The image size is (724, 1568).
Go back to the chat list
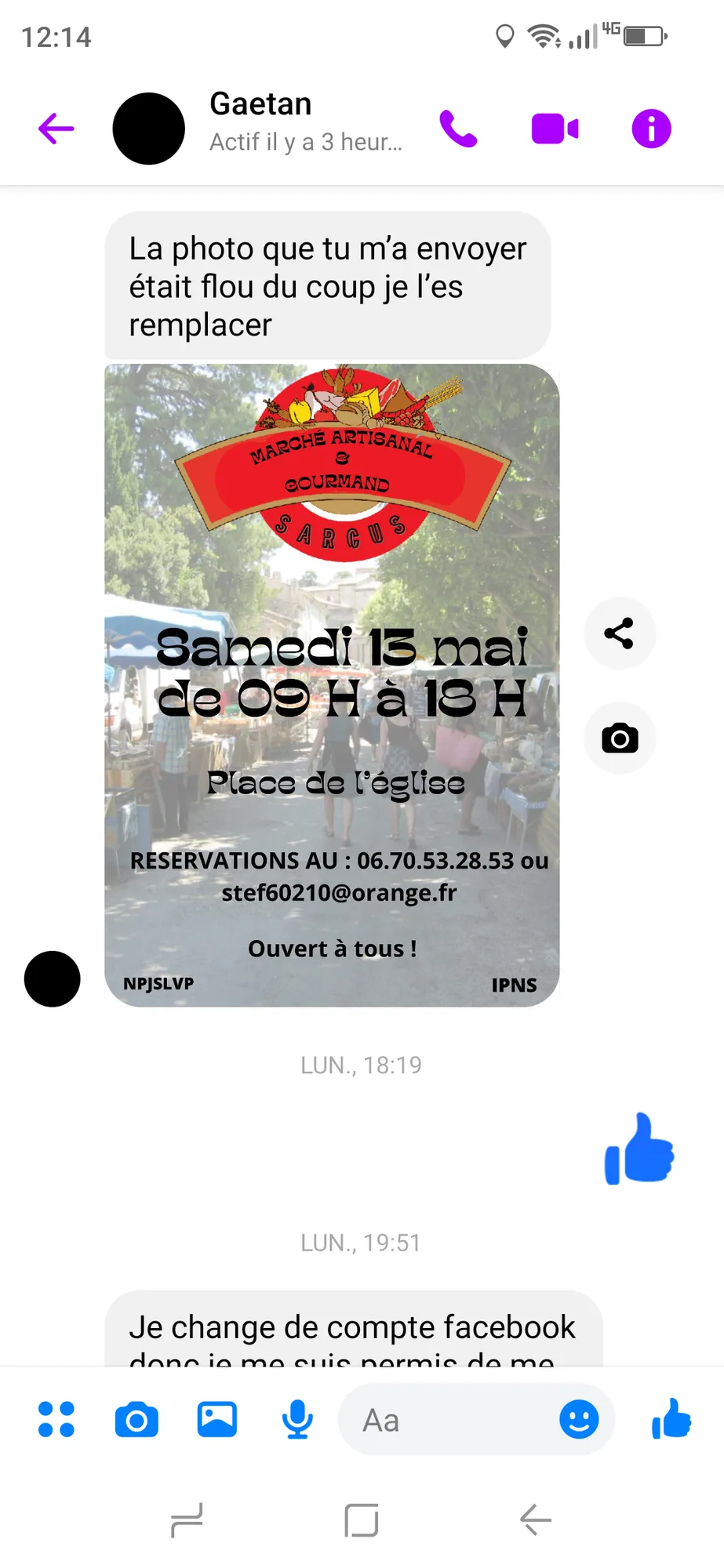pyautogui.click(x=56, y=129)
